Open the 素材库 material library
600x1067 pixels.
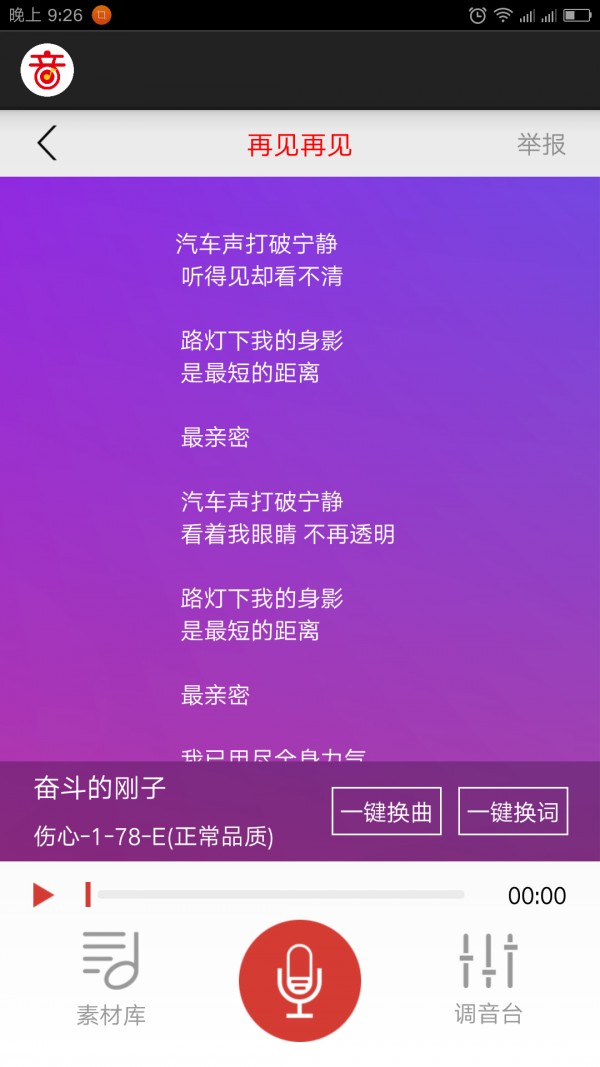point(111,979)
